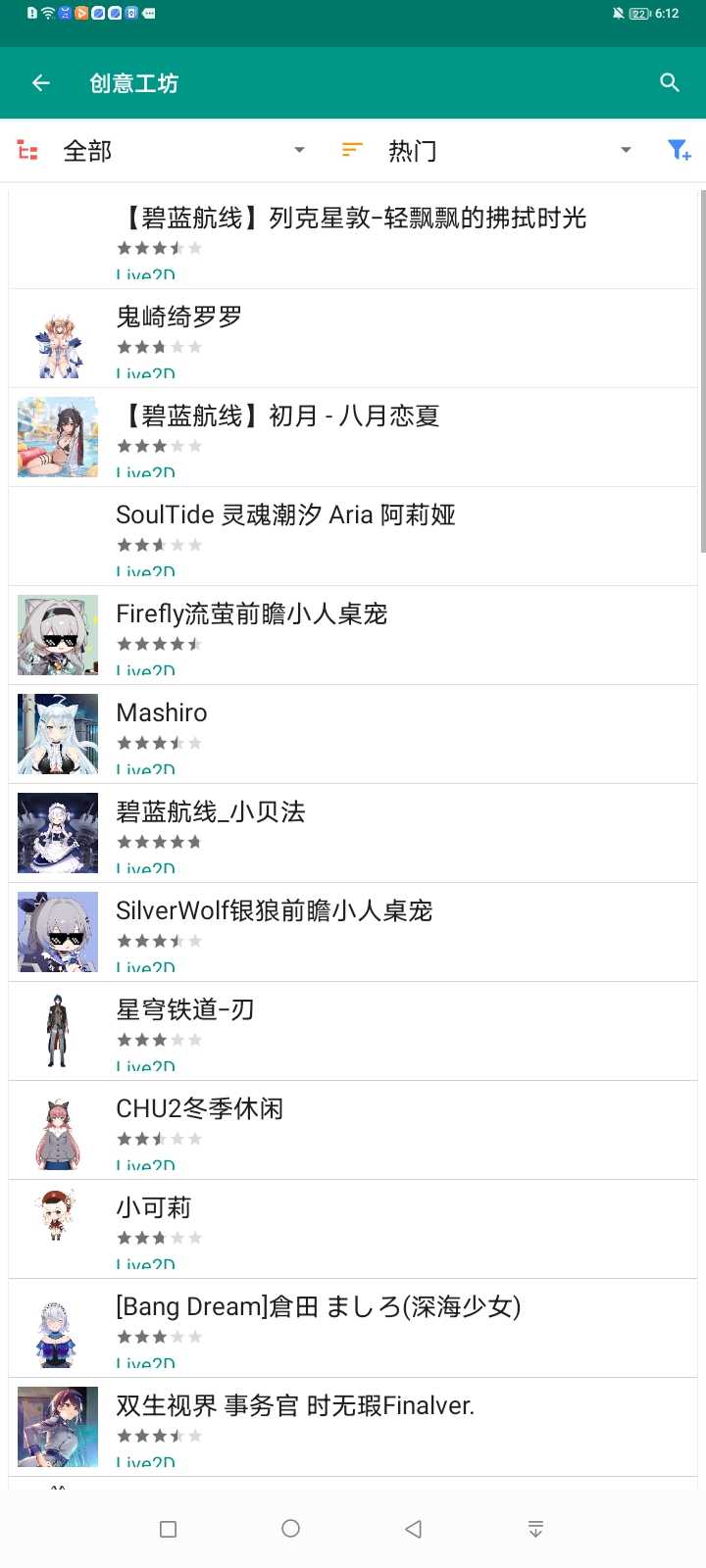Add a filter with the funnel icon

[679, 150]
